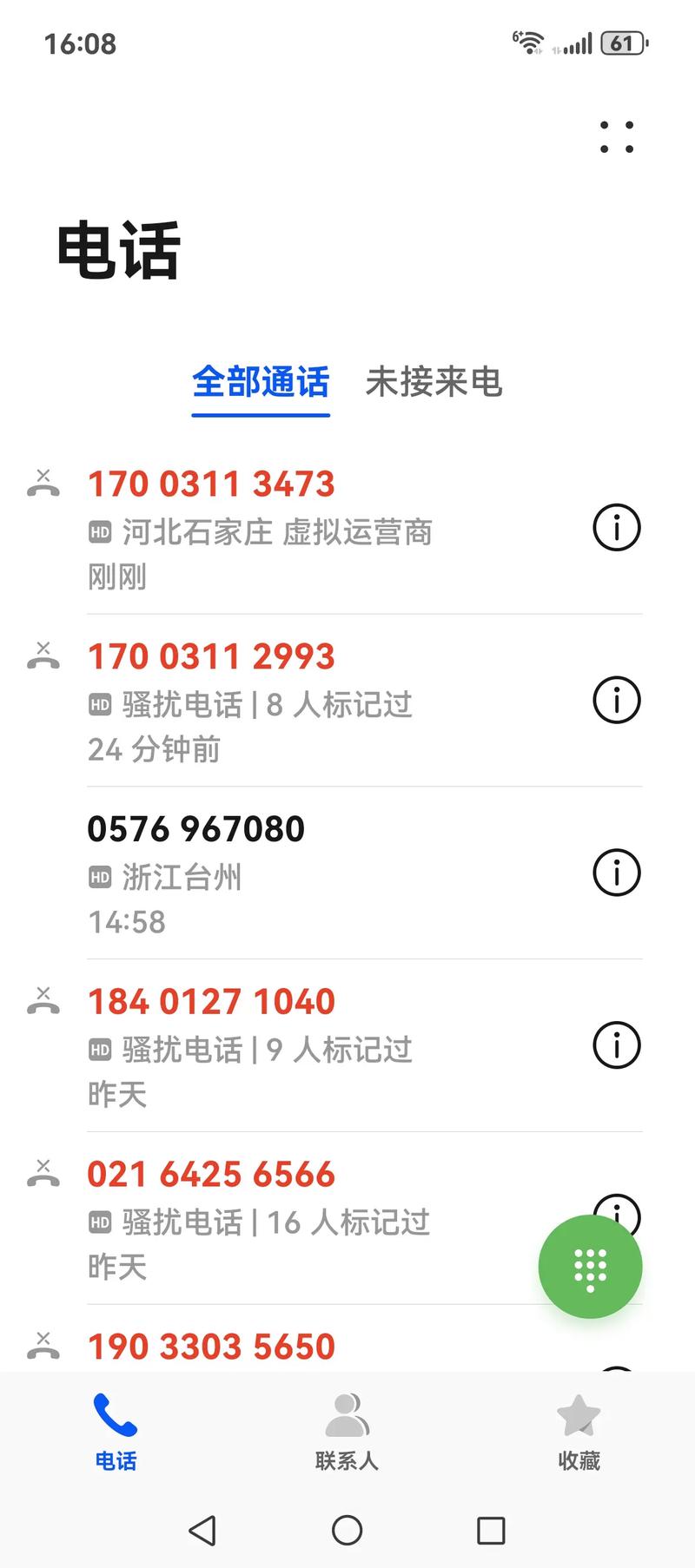Image resolution: width=695 pixels, height=1568 pixels.
Task: Switch to the 未接来电 tab
Action: coord(434,382)
